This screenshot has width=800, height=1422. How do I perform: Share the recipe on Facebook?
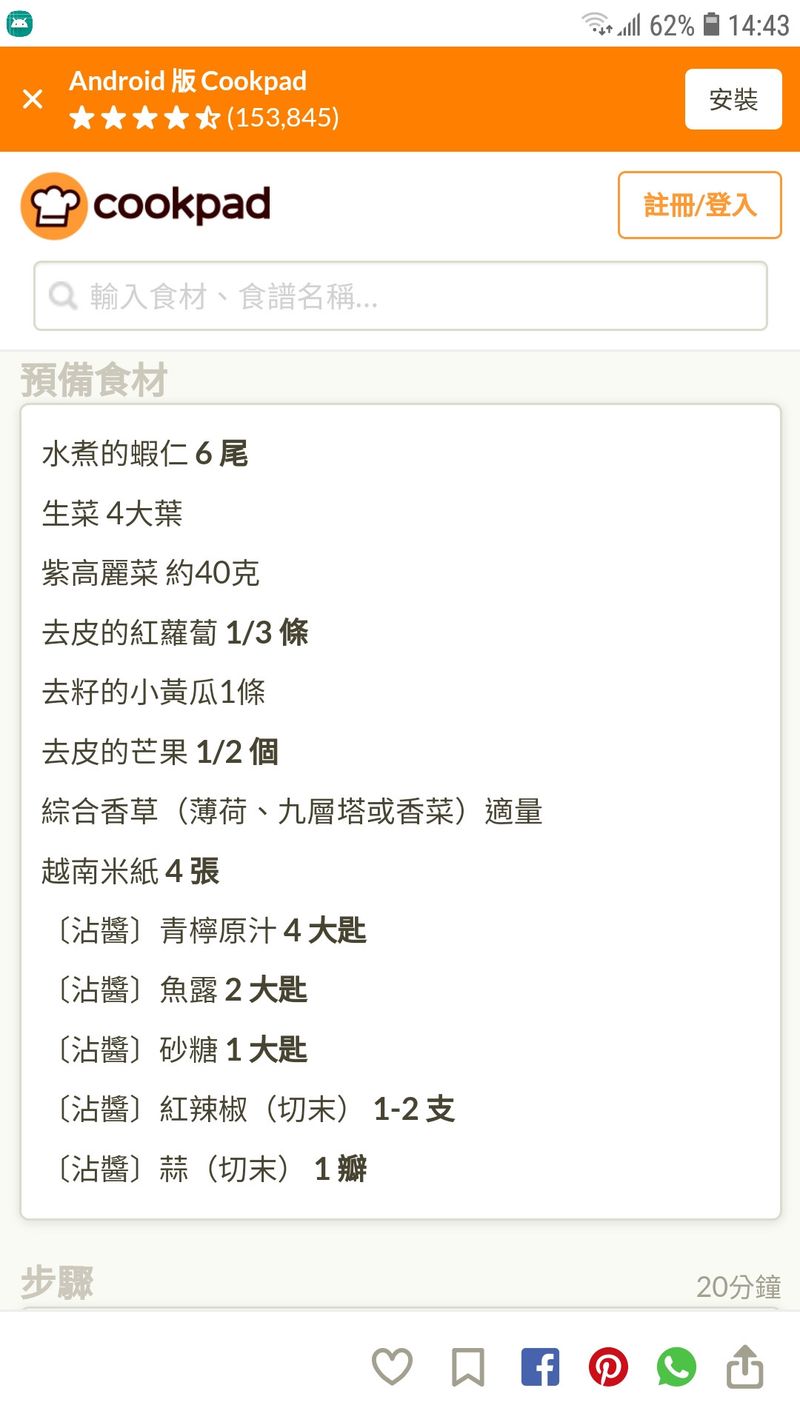tap(540, 1366)
